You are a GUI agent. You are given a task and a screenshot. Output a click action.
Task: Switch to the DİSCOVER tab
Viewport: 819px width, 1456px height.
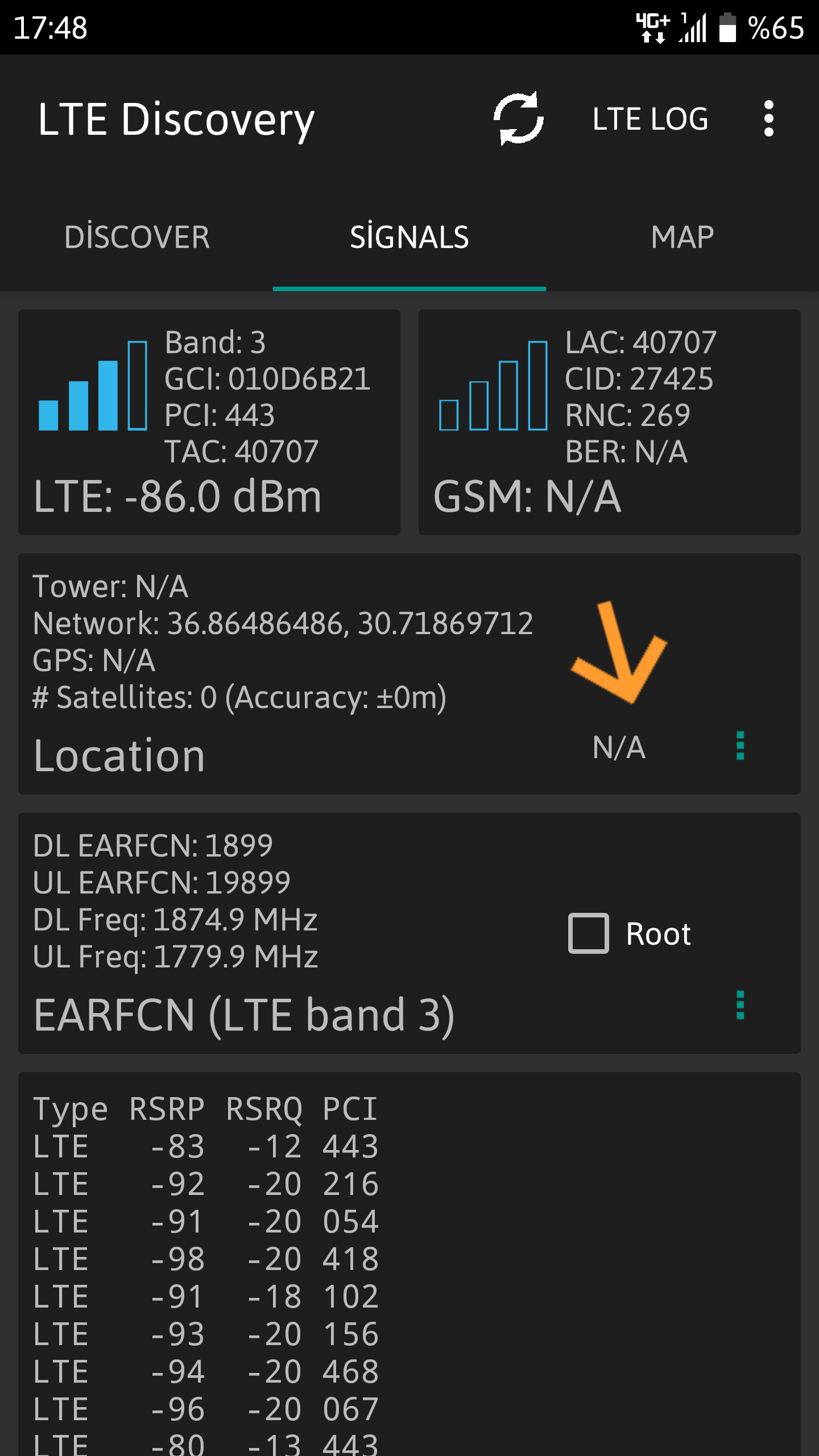pos(136,237)
